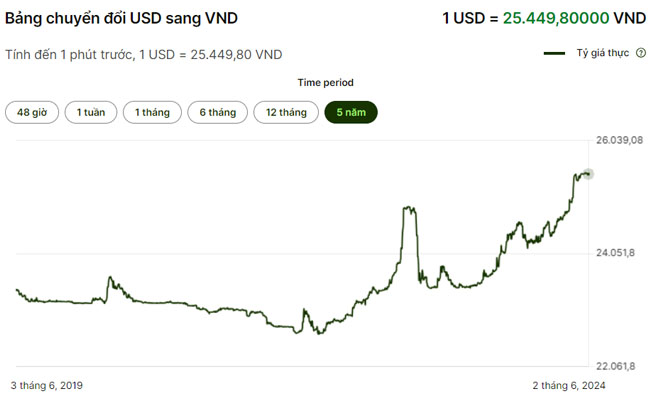Select the 48 giờ time period
Image resolution: width=660 pixels, height=404 pixels.
(x=31, y=113)
